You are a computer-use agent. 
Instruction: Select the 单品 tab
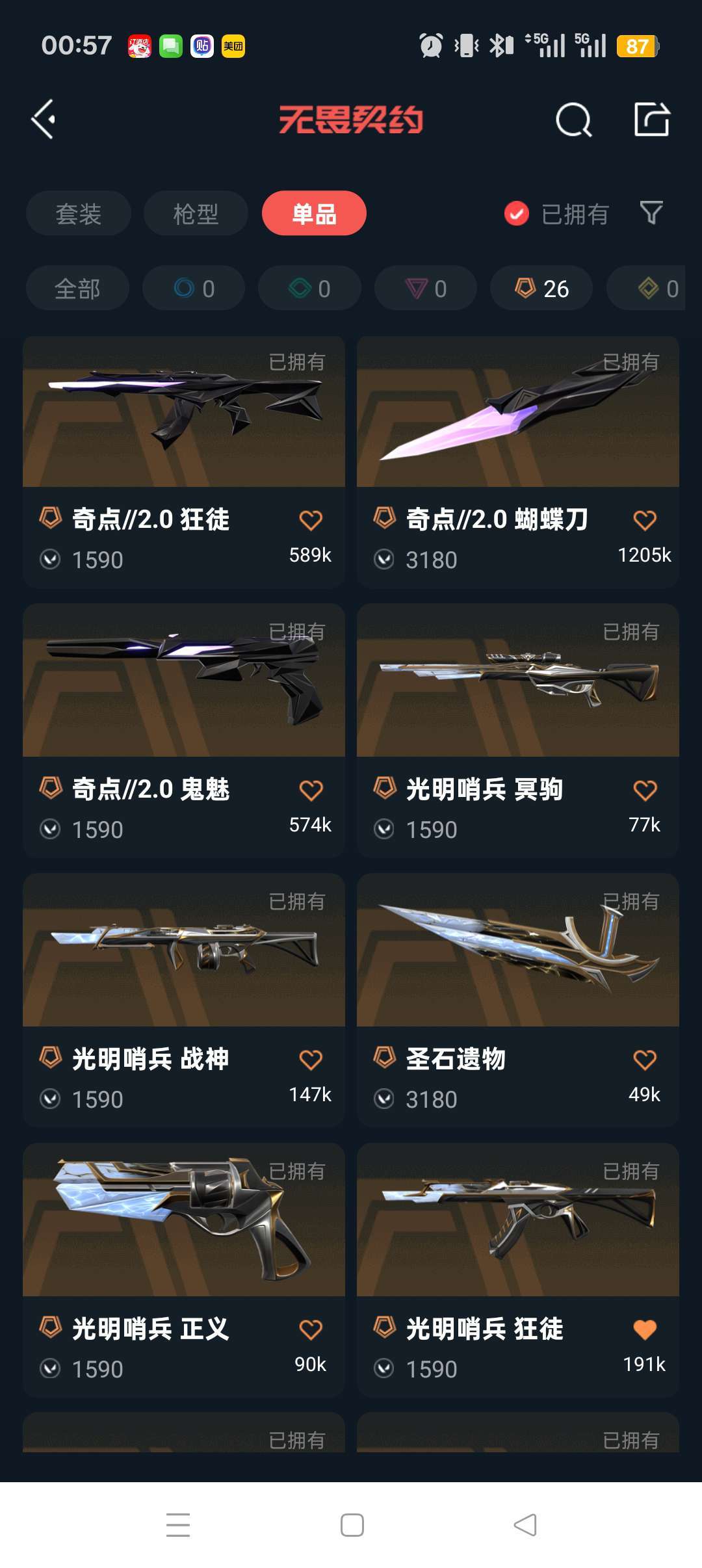coord(314,214)
